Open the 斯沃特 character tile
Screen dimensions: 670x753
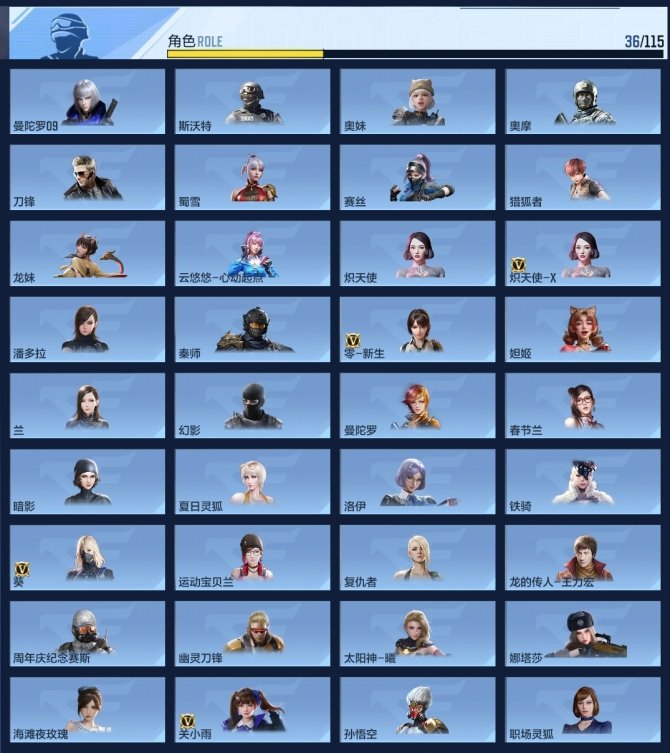(252, 101)
